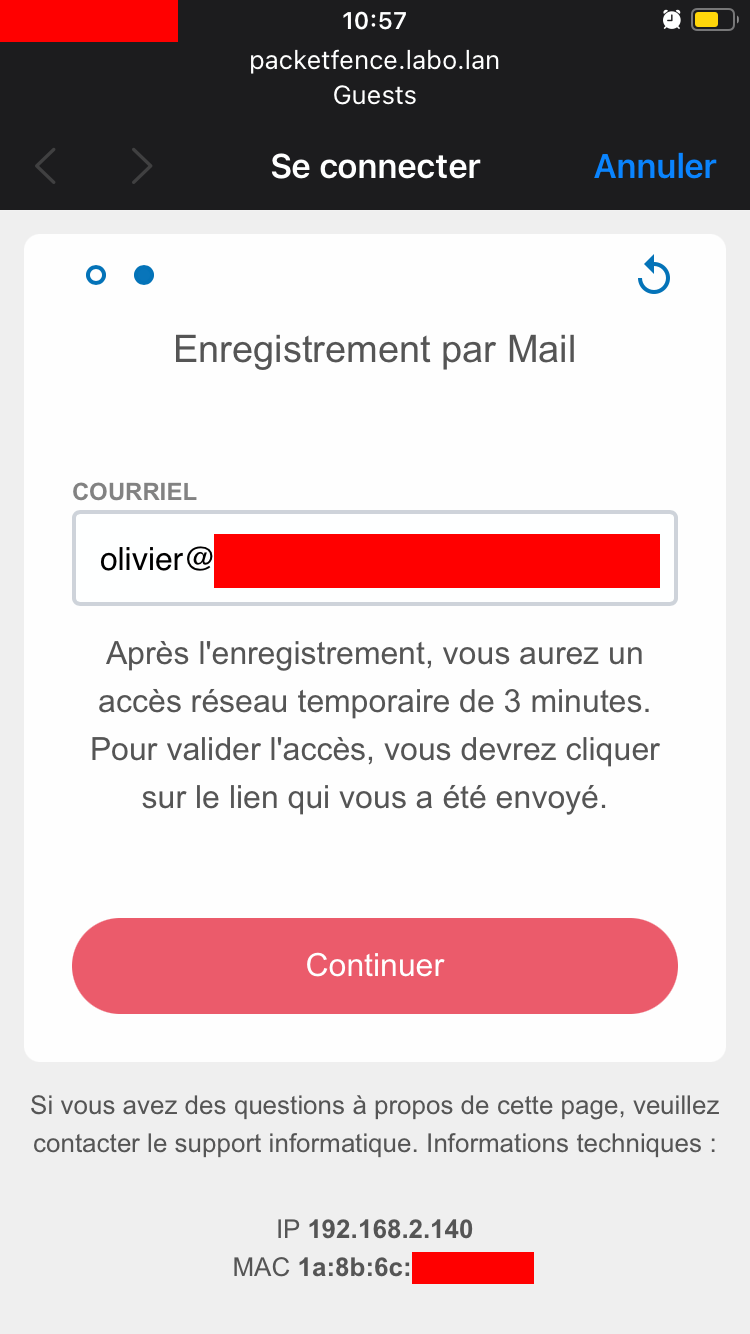Image resolution: width=750 pixels, height=1334 pixels.
Task: Go forward with the right arrow
Action: click(x=142, y=166)
